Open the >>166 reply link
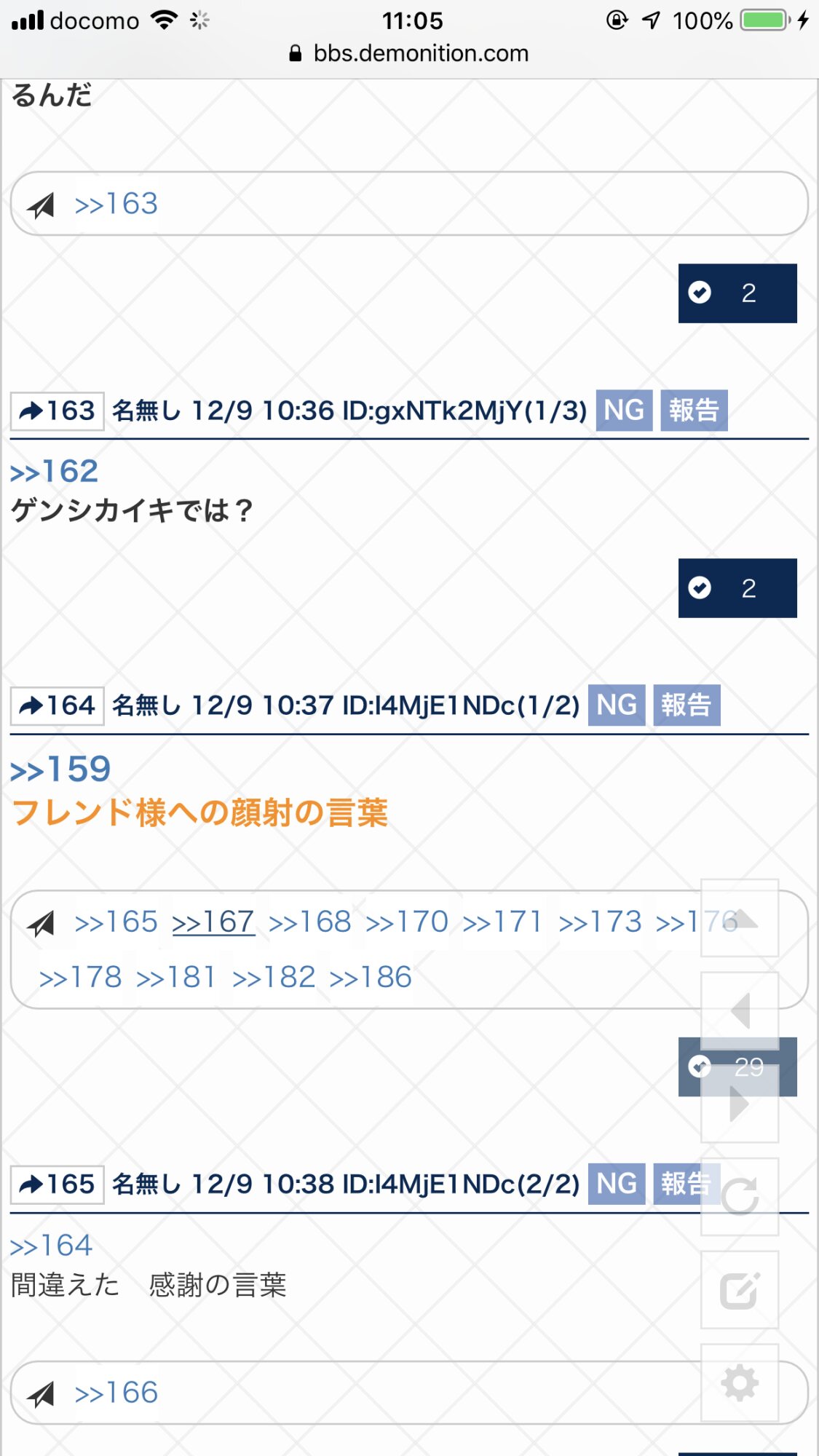This screenshot has width=819, height=1456. coord(116,1393)
